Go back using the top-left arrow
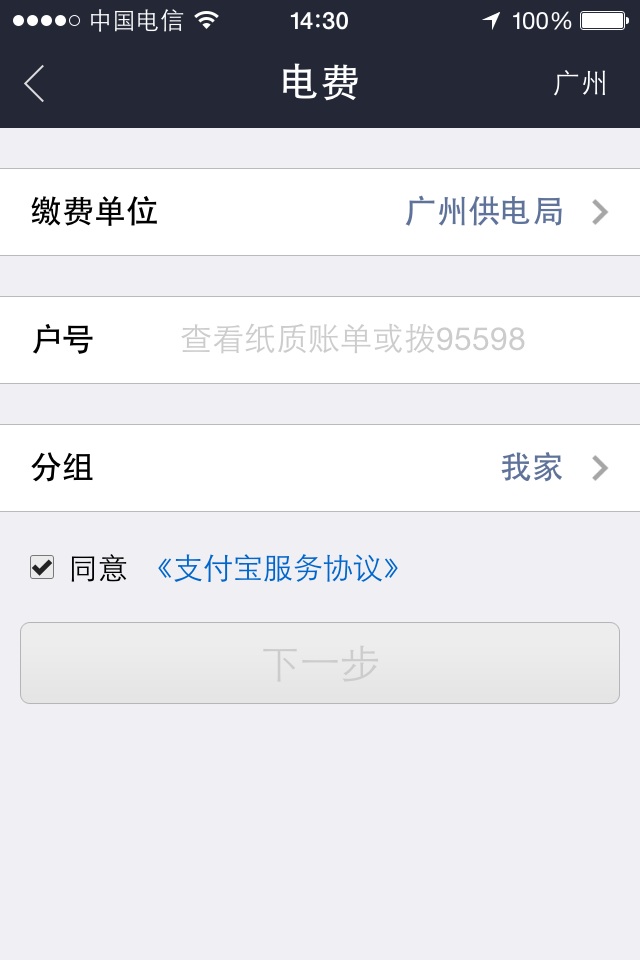 pos(34,84)
